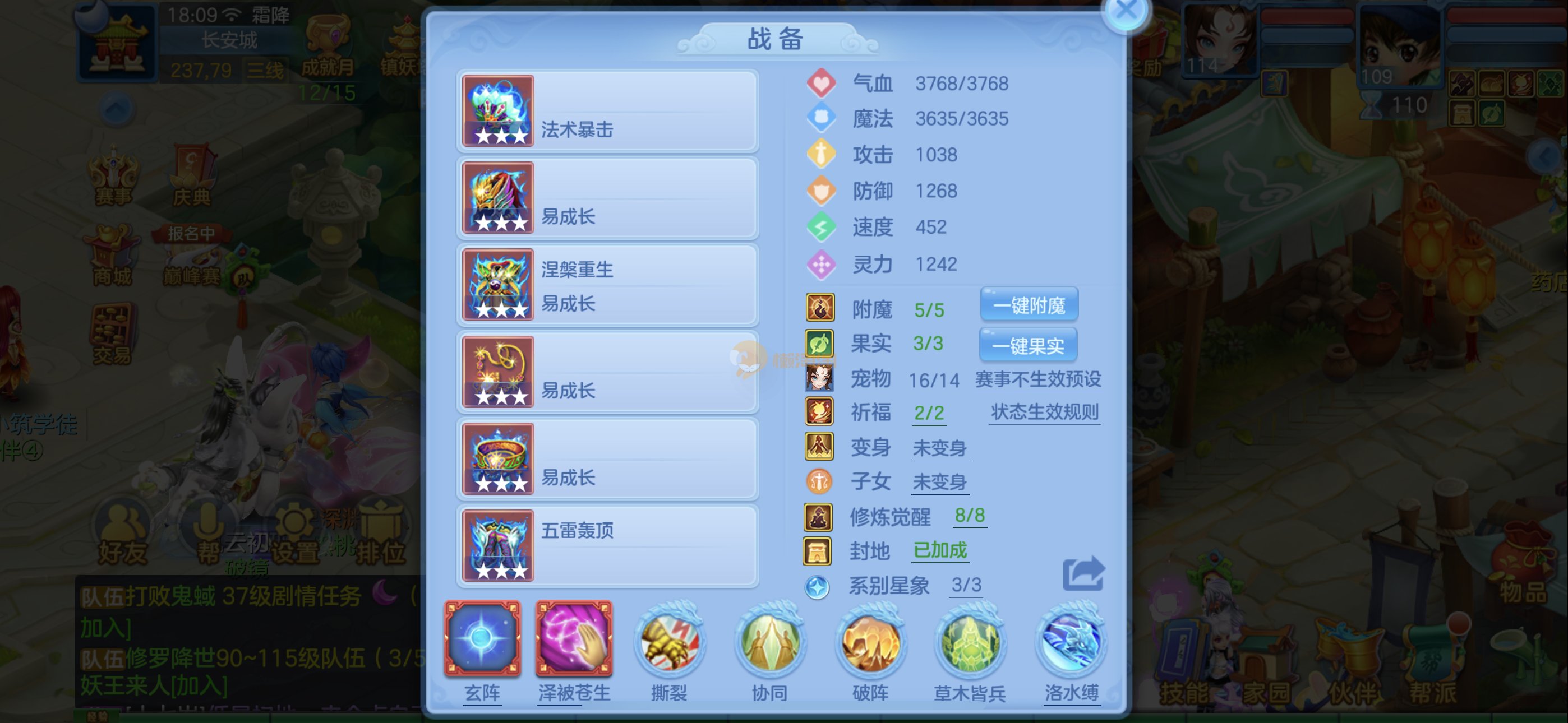Open 状态生效规则 link
This screenshot has width=1568, height=723.
(x=1045, y=412)
